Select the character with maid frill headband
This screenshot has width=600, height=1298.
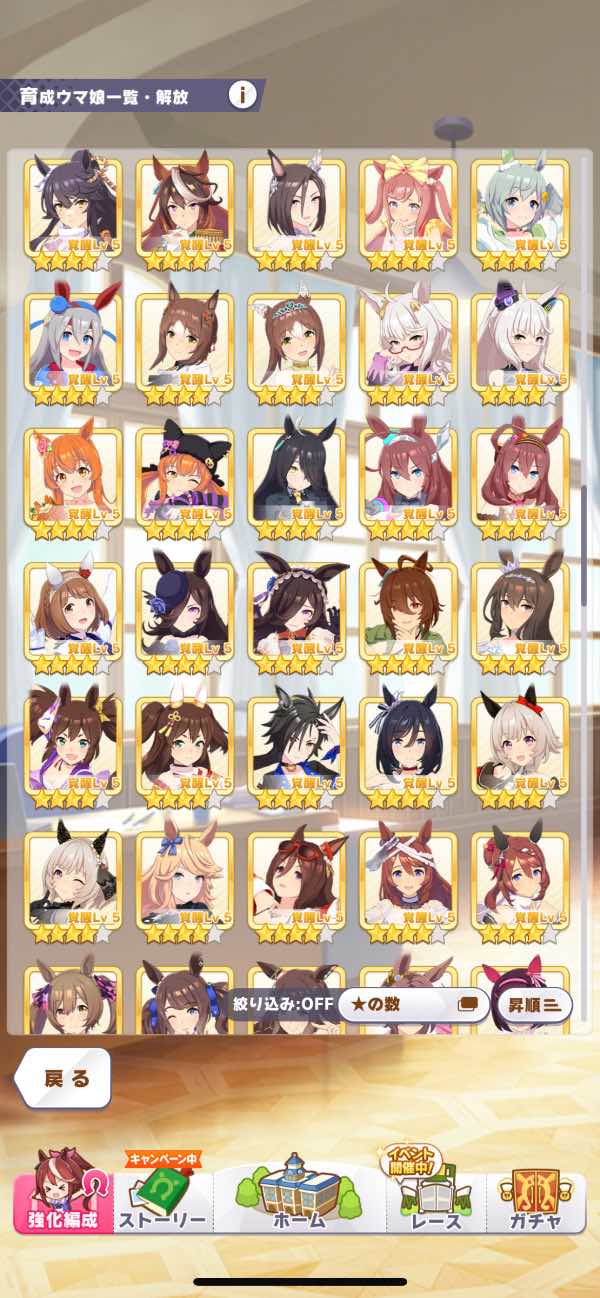coord(296,612)
